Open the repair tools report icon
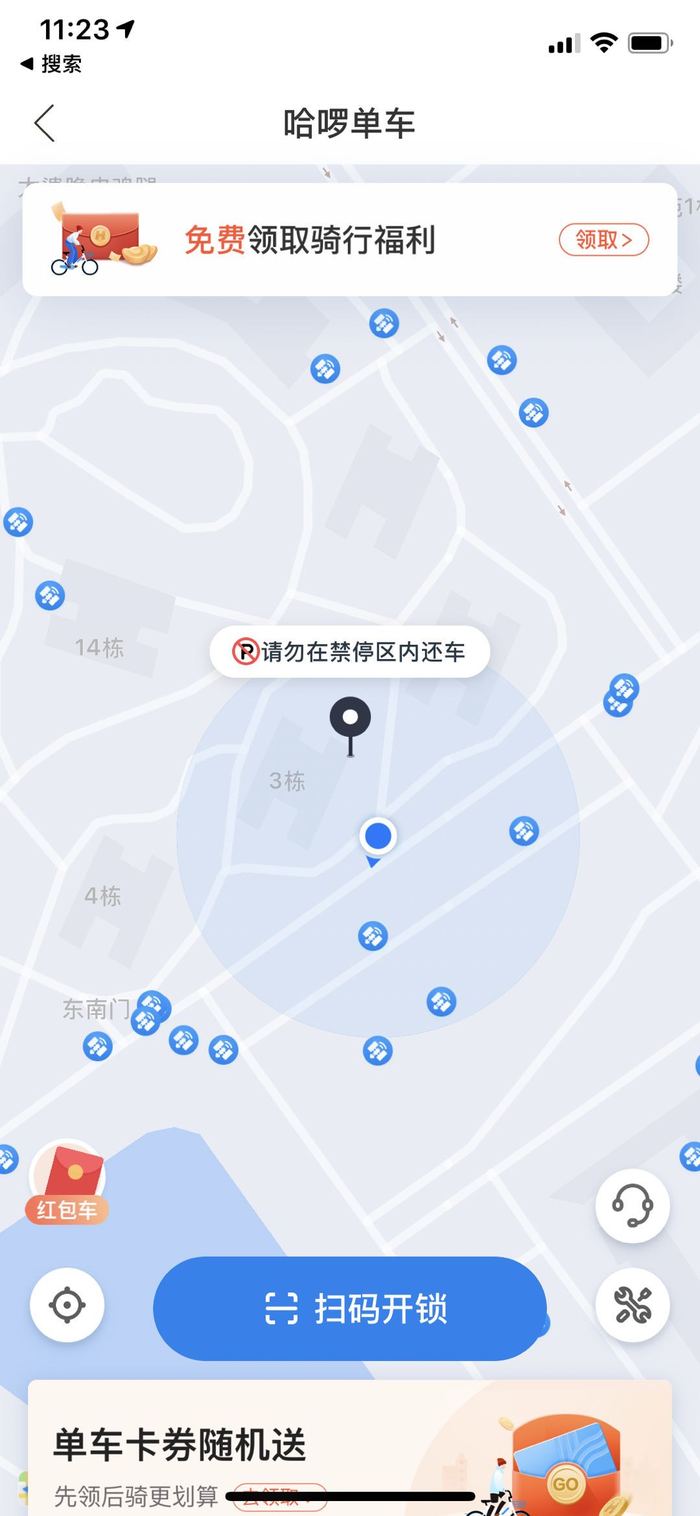 point(632,1305)
